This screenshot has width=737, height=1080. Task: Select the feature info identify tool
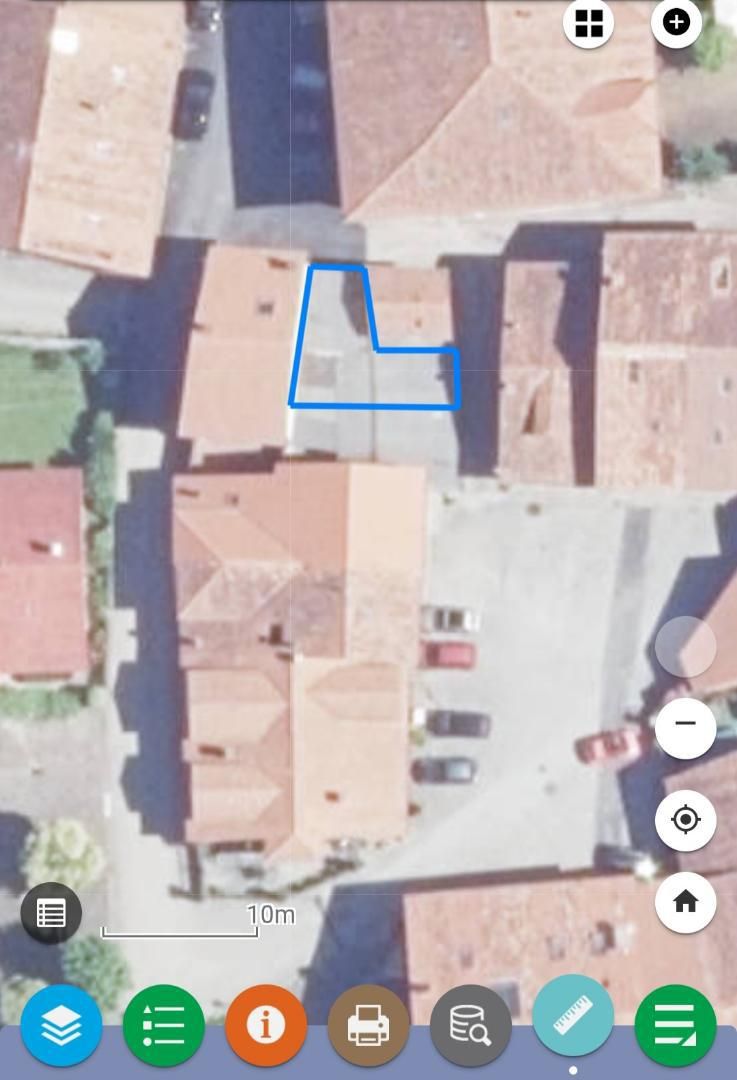[x=265, y=1024]
